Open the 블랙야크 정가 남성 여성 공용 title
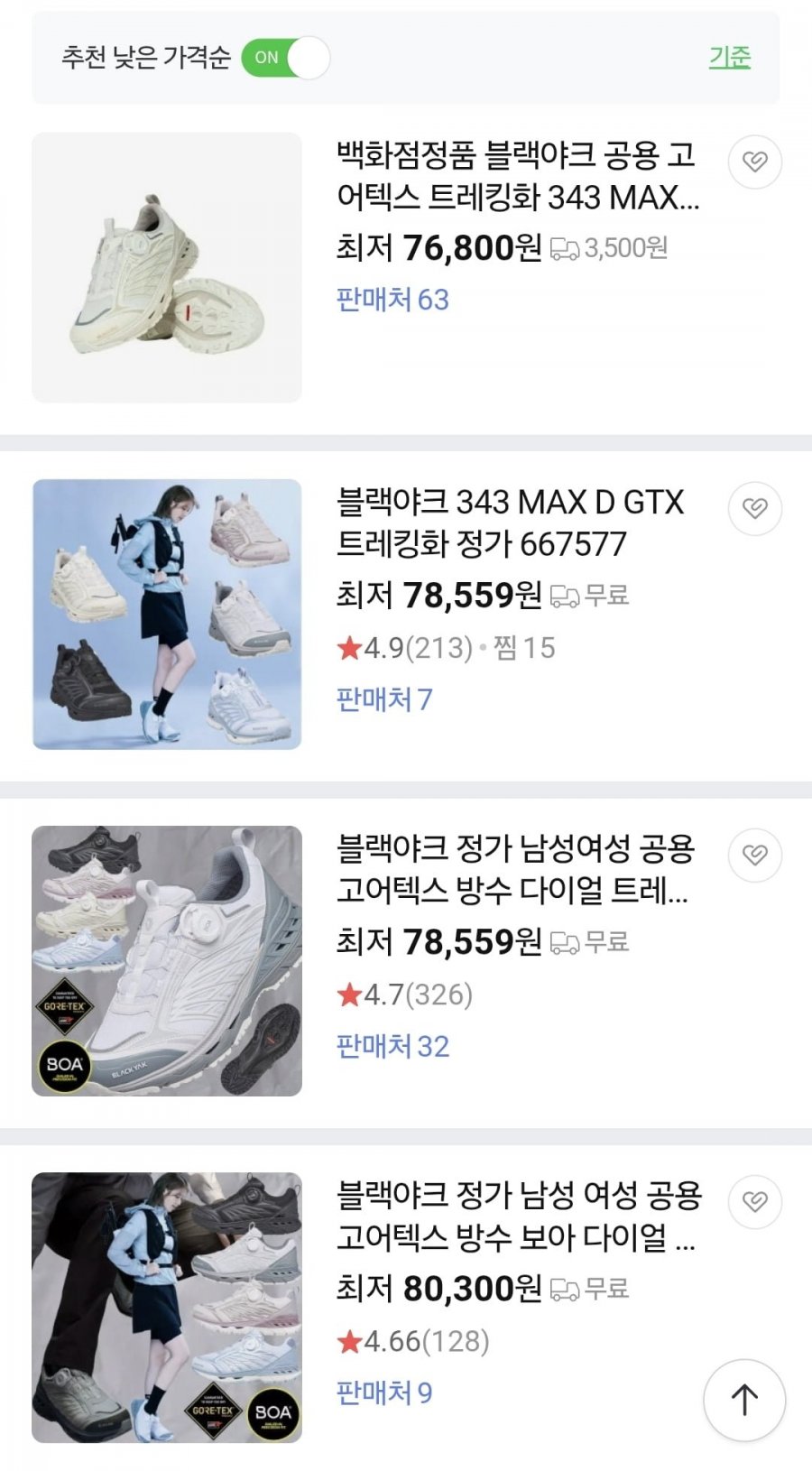This screenshot has height=1471, width=812. [x=519, y=1216]
